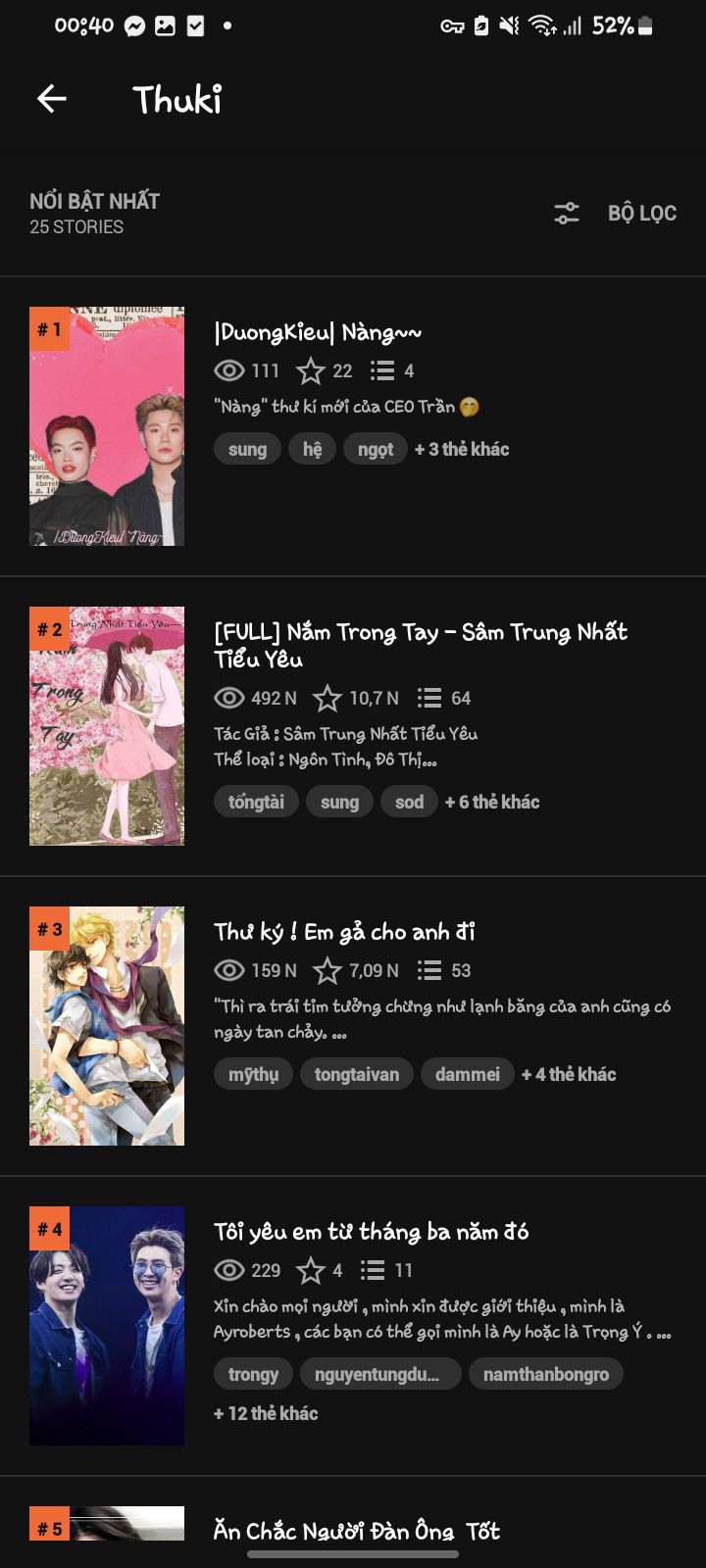Tap the 'namthanbongro' tag chip
Image resolution: width=706 pixels, height=1568 pixels.
coord(545,1374)
